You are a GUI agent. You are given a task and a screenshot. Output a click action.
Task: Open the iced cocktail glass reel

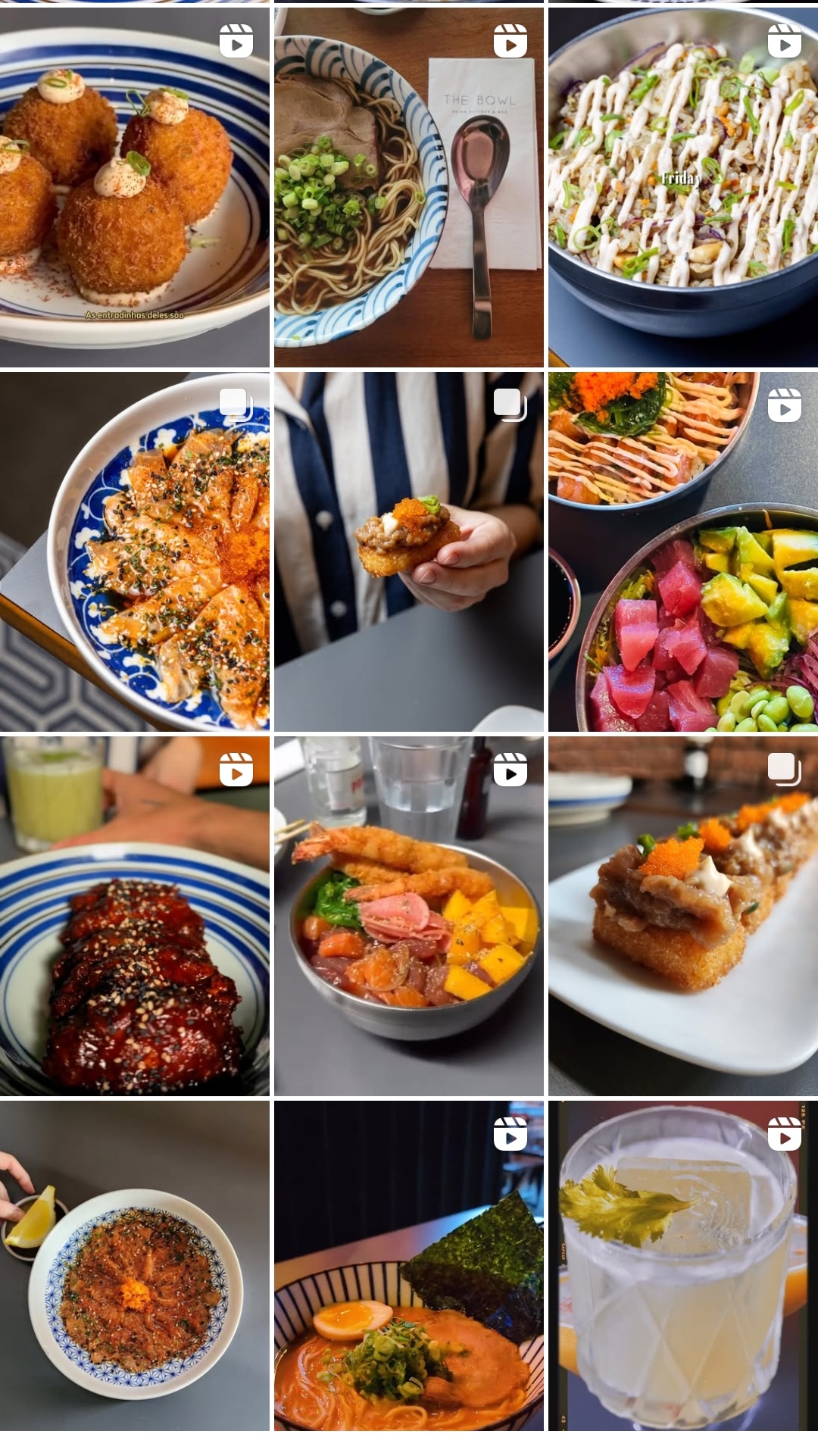point(682,1265)
